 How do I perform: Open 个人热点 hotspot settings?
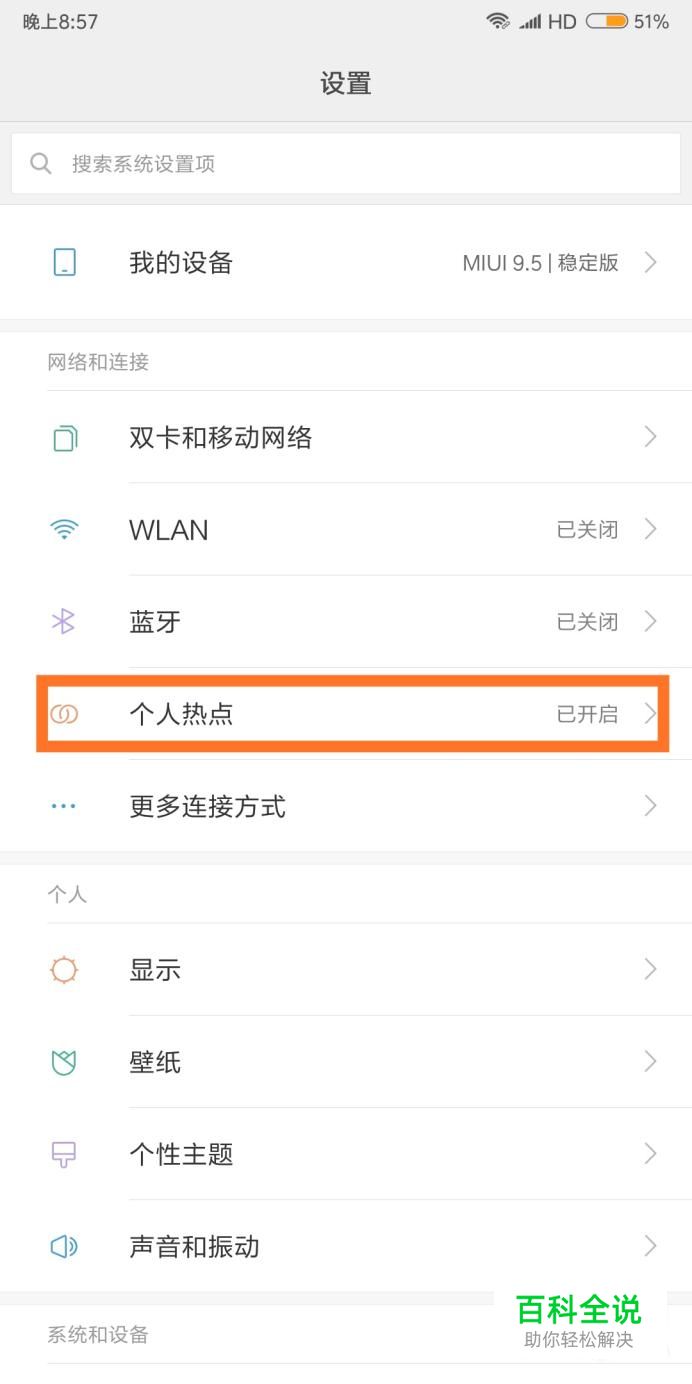pyautogui.click(x=346, y=714)
